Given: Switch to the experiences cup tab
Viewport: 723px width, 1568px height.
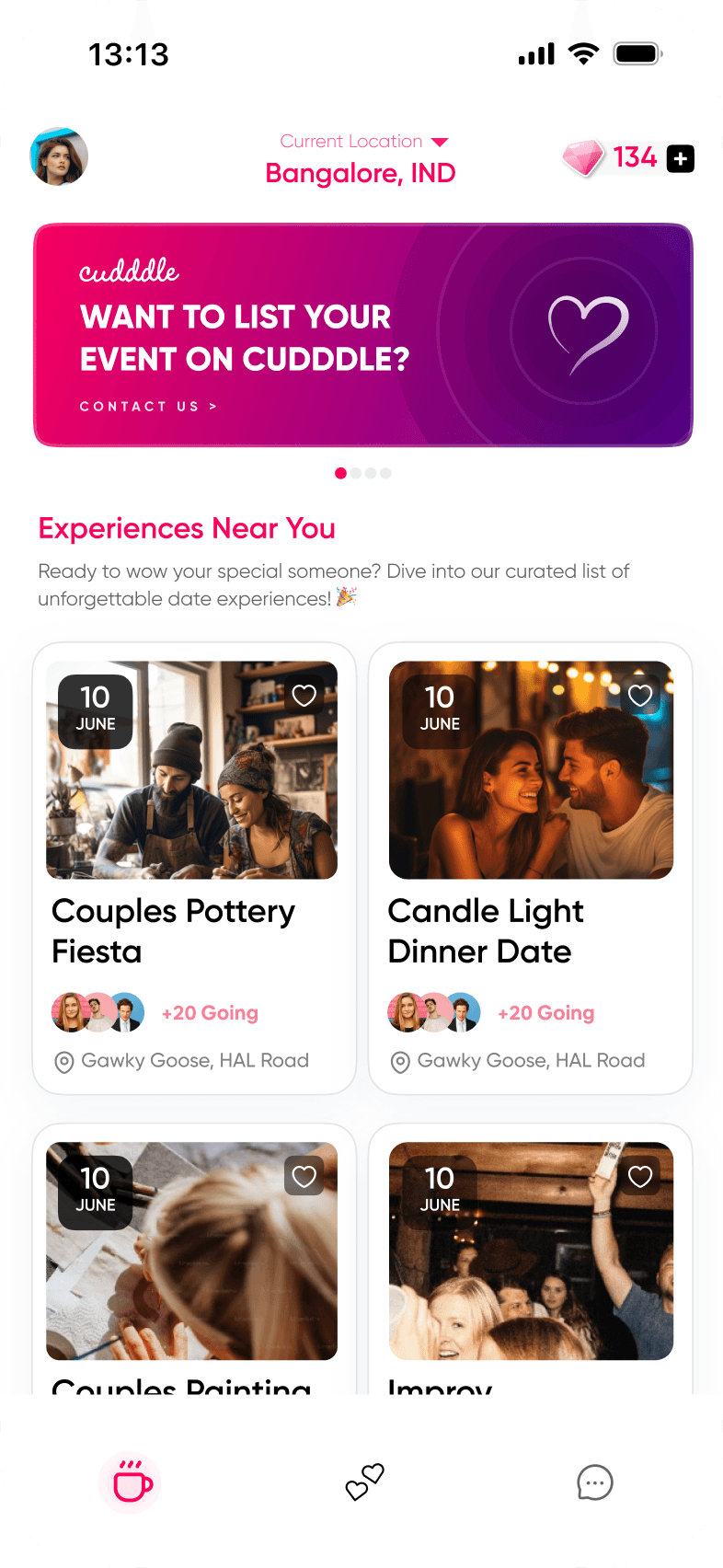Looking at the screenshot, I should [x=131, y=1482].
